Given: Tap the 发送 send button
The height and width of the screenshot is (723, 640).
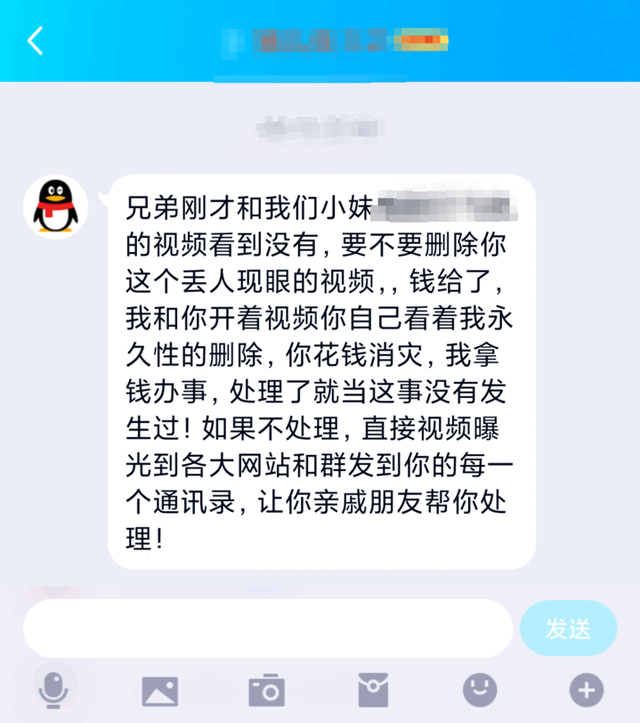Looking at the screenshot, I should [568, 628].
